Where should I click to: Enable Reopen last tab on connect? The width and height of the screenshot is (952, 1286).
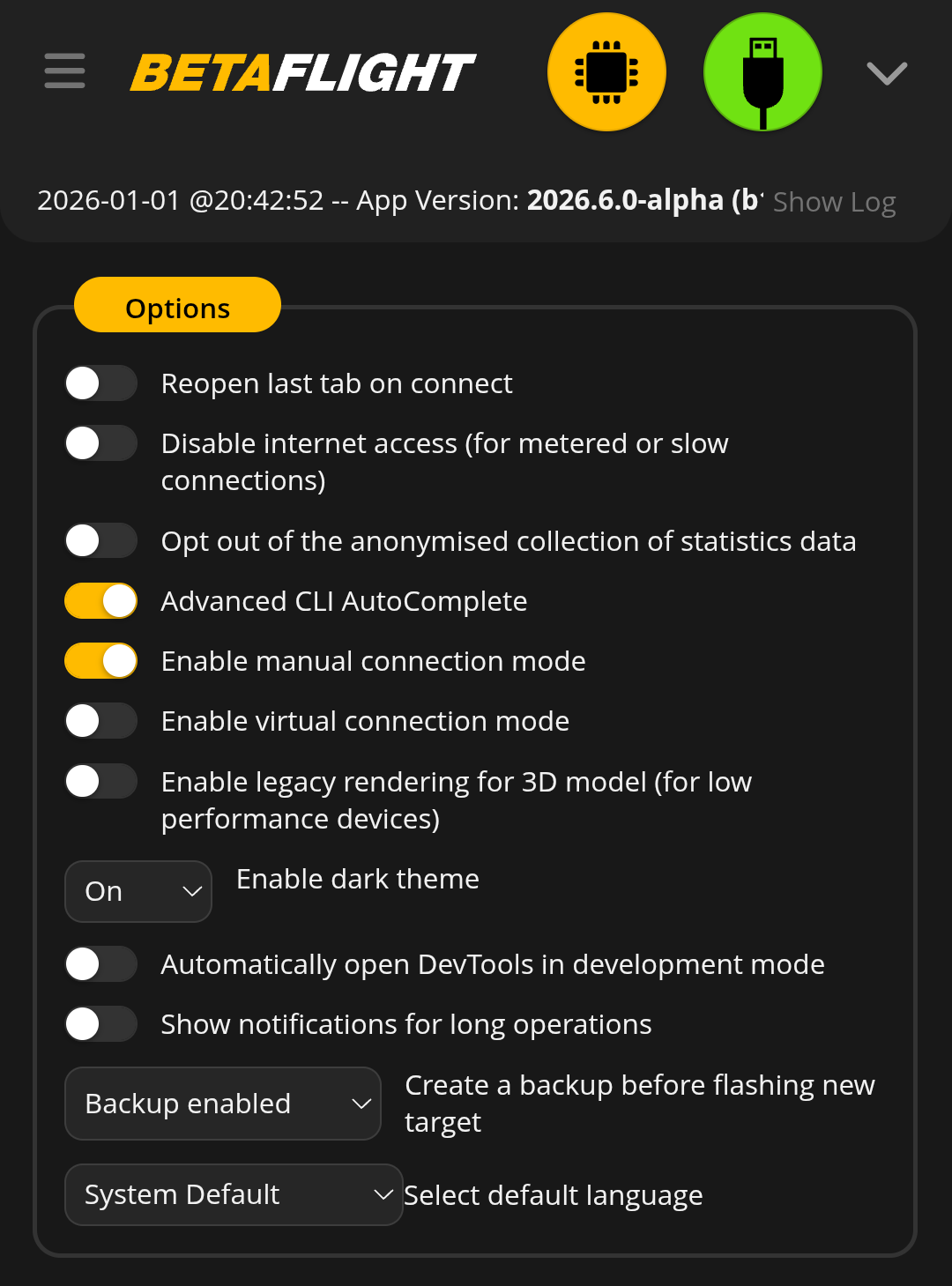100,383
